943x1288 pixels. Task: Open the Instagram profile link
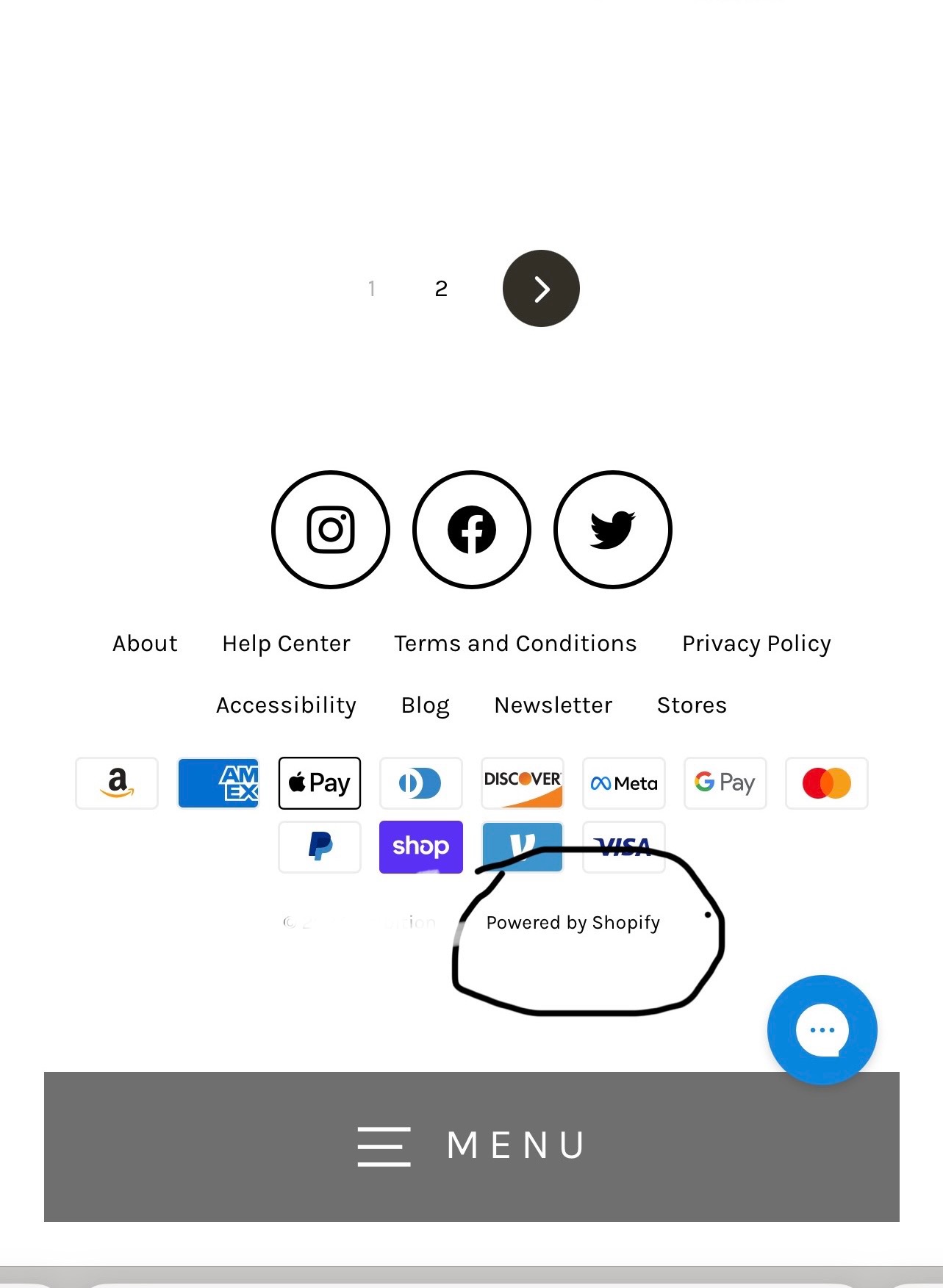pos(331,529)
